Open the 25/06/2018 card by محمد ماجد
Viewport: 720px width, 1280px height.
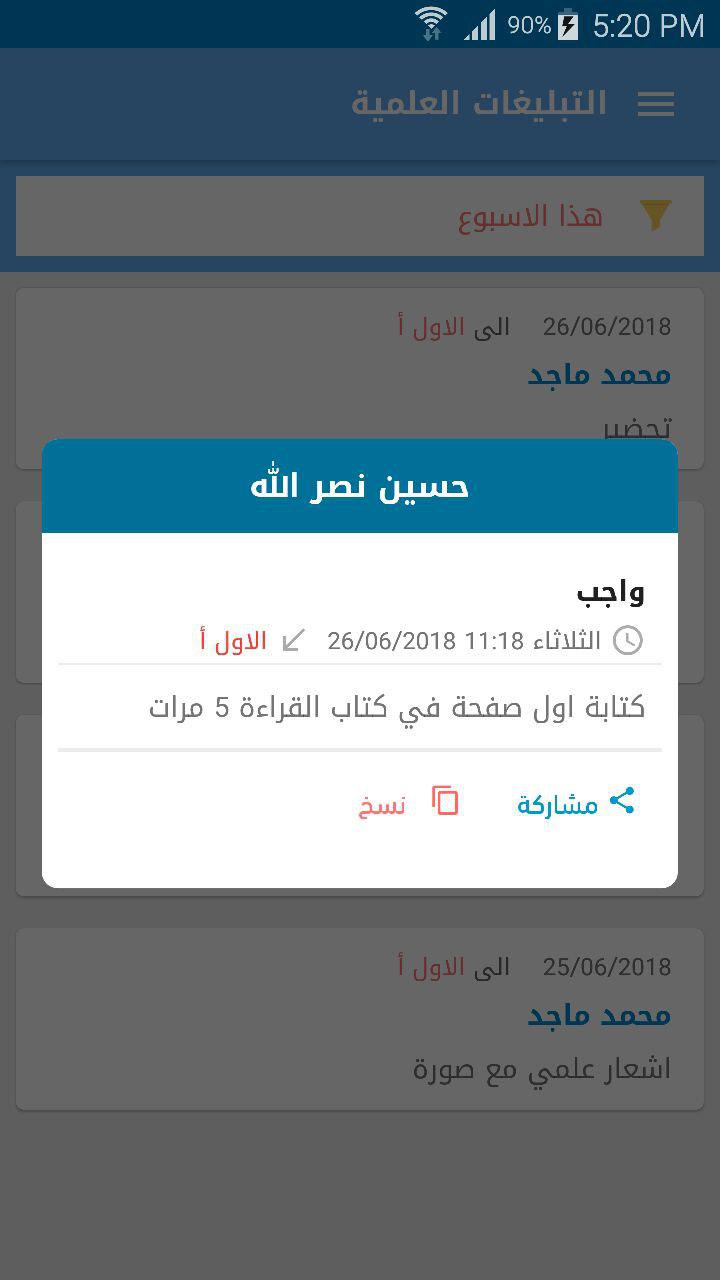[360, 1018]
